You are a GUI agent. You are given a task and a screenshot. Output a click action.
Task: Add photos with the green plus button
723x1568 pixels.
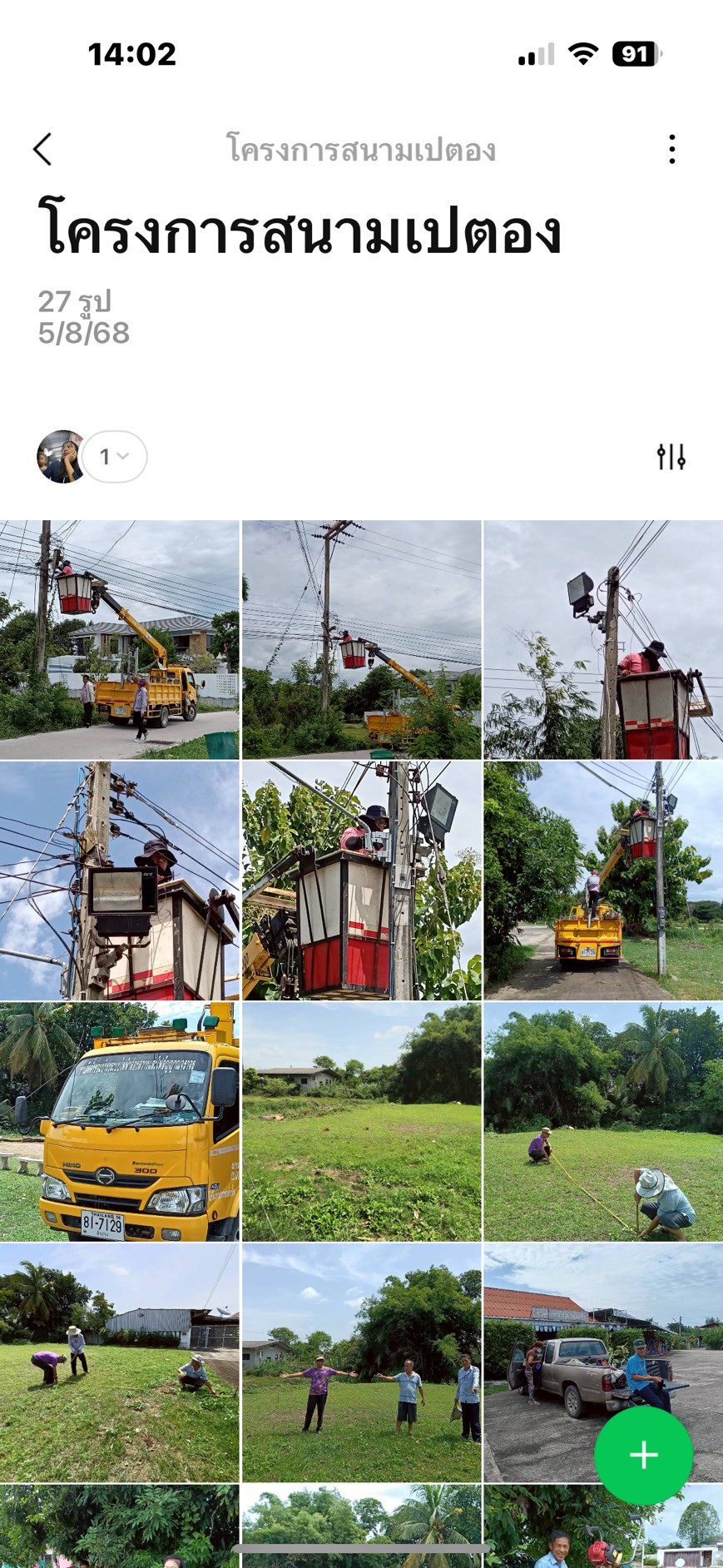tap(643, 1454)
